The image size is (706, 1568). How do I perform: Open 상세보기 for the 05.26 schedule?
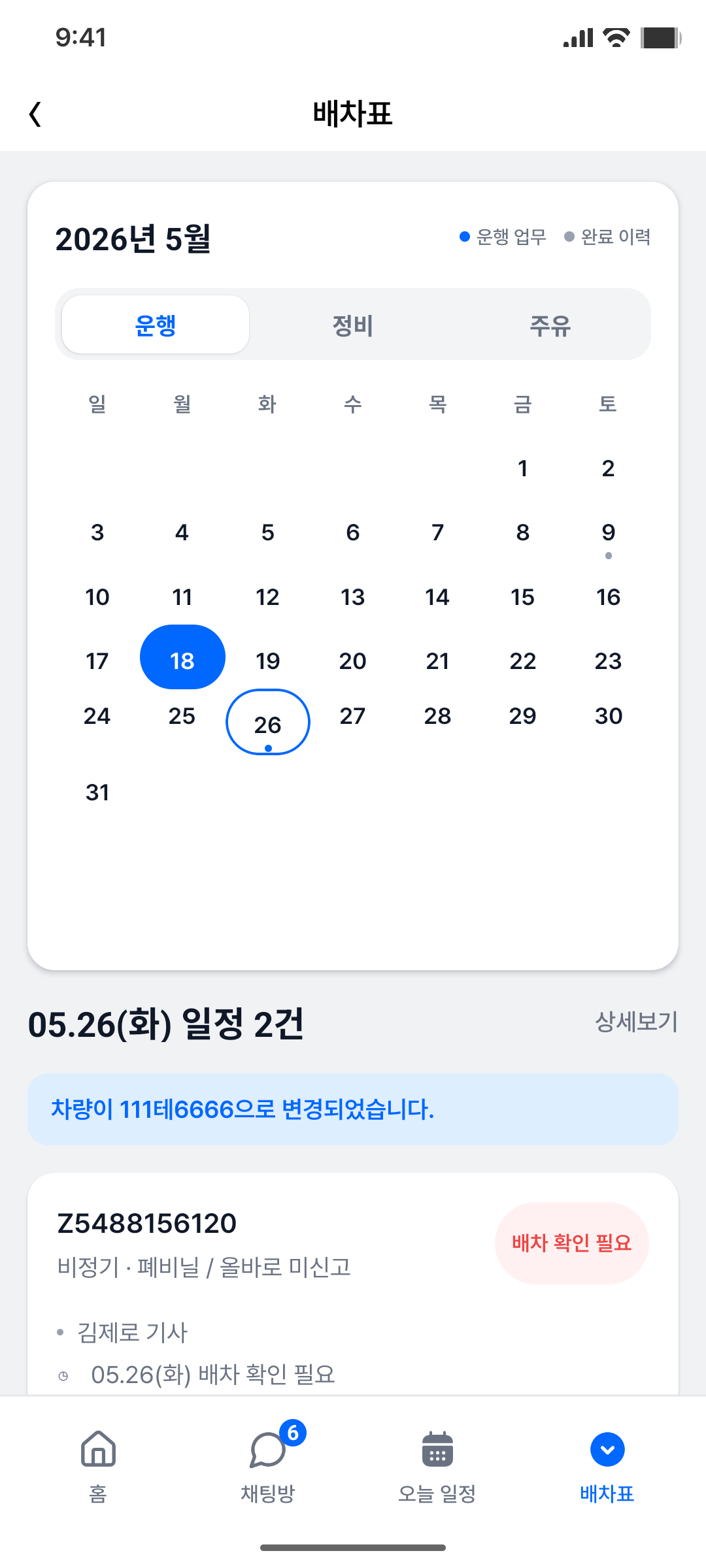636,1022
